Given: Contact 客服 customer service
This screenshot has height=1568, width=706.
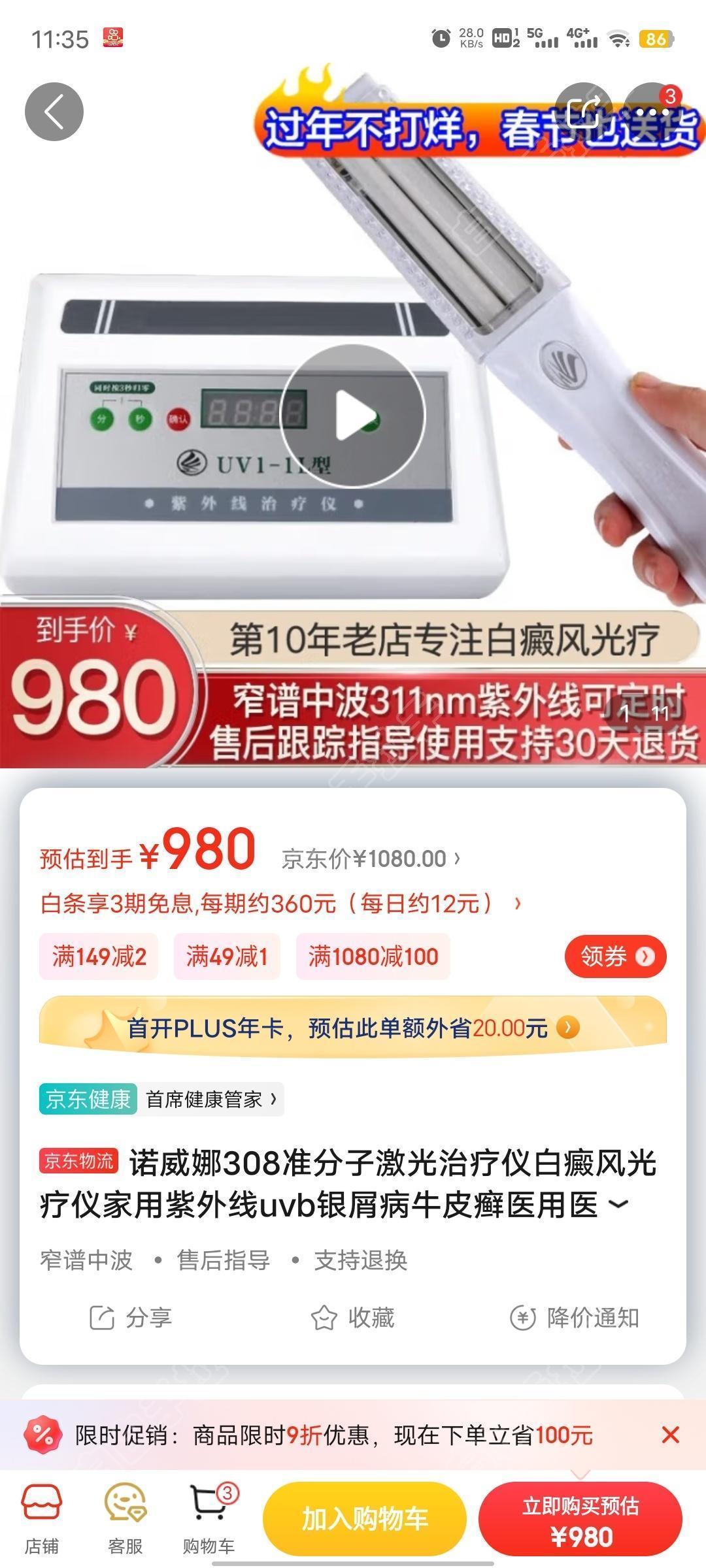Looking at the screenshot, I should (125, 1518).
